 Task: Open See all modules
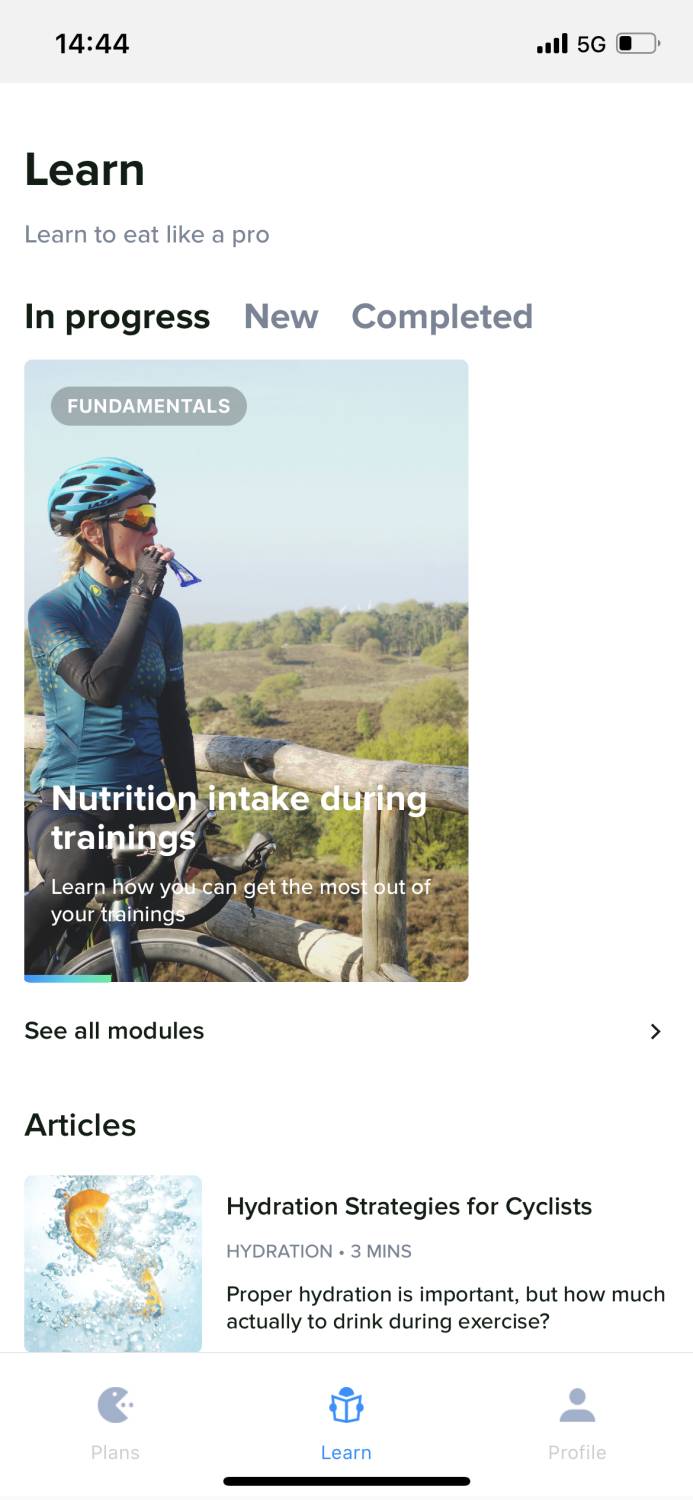point(345,1031)
